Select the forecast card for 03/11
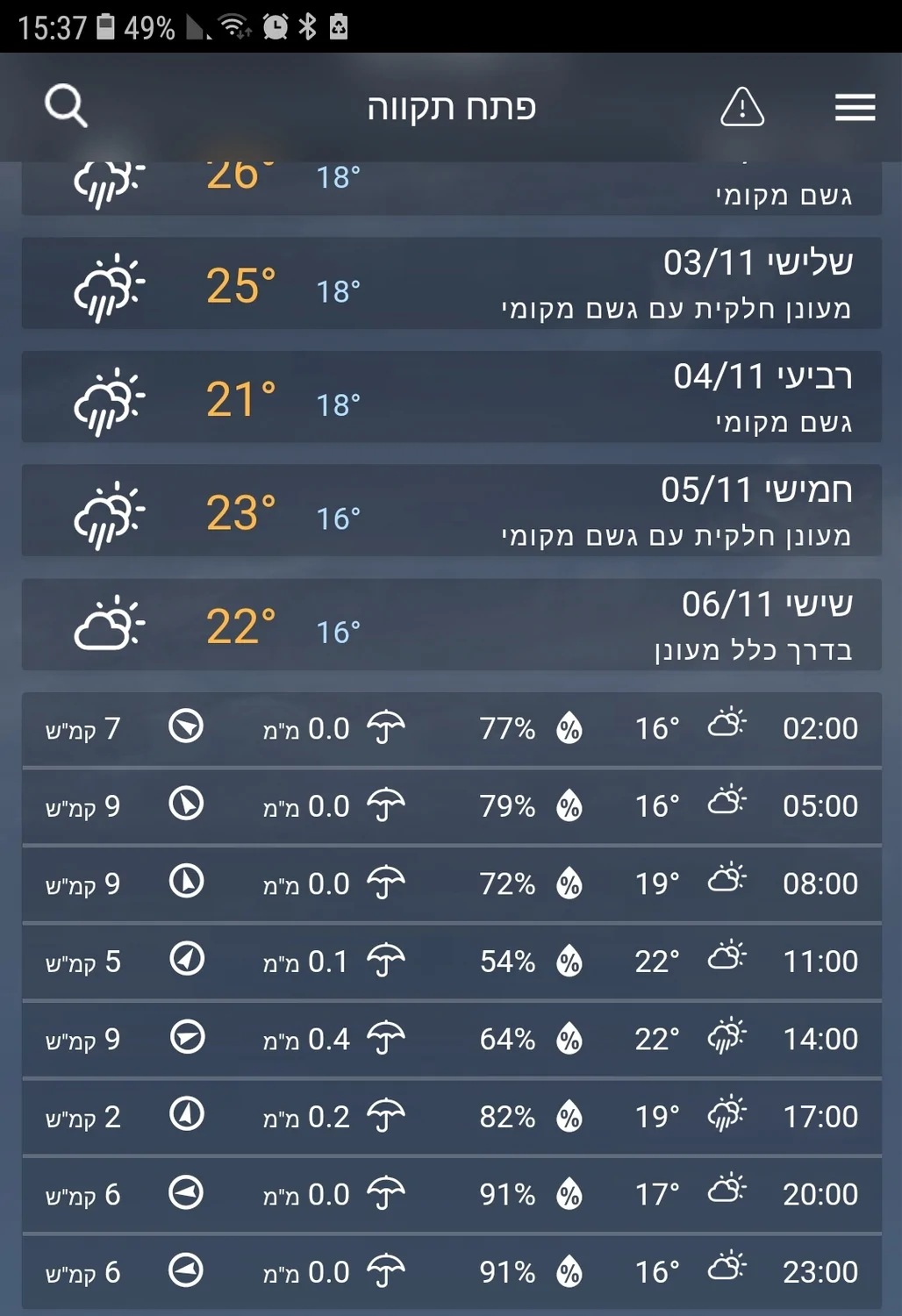902x1316 pixels. pyautogui.click(x=451, y=283)
